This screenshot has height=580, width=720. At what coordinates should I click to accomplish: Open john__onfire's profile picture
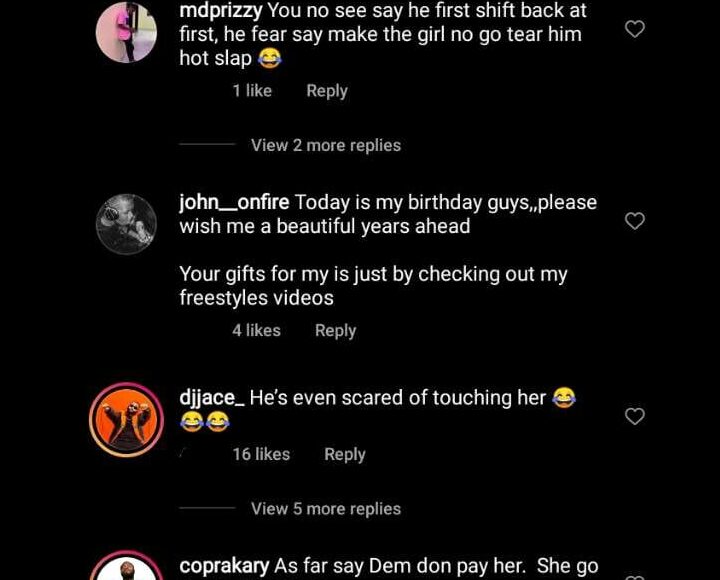click(126, 224)
